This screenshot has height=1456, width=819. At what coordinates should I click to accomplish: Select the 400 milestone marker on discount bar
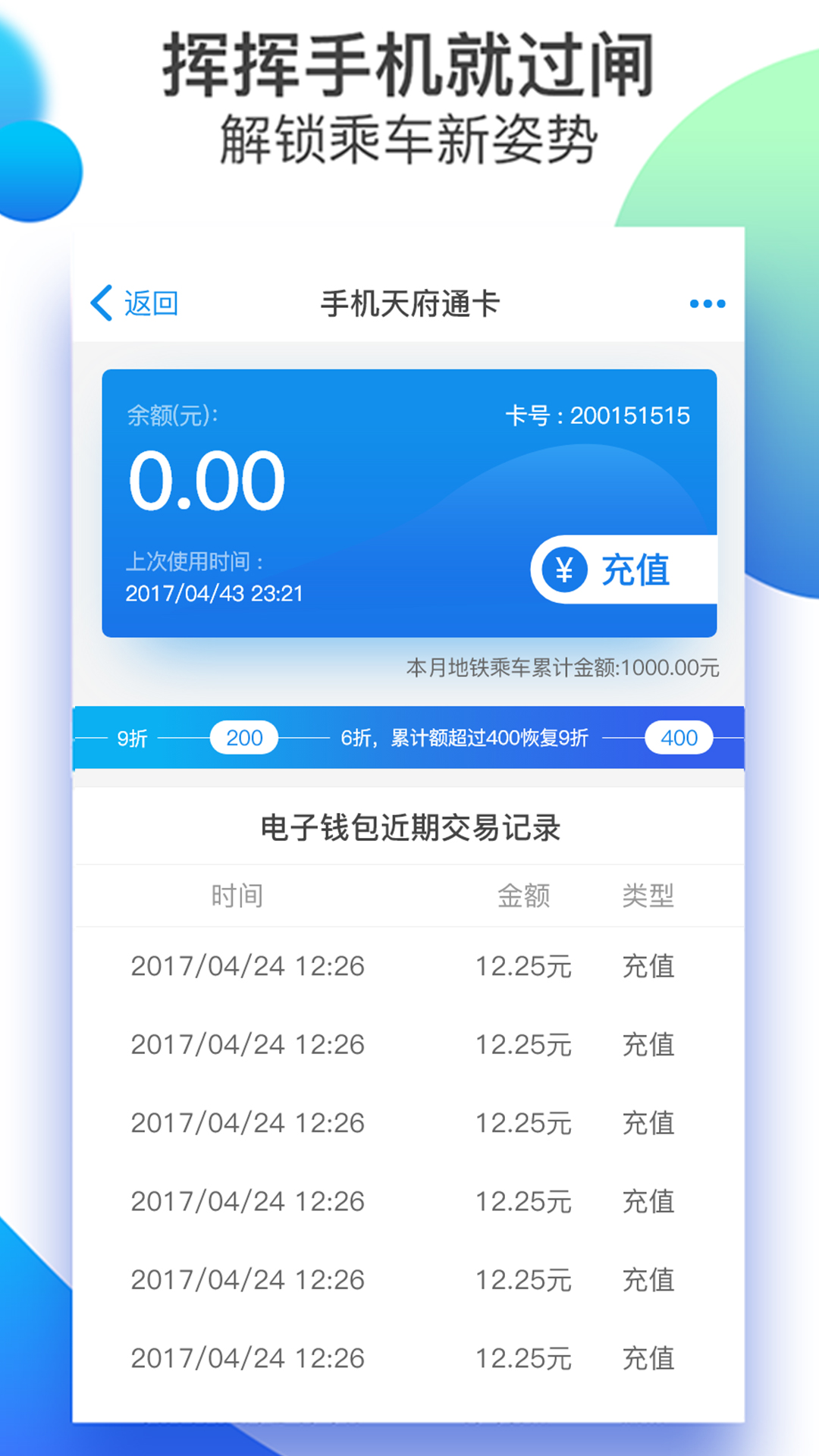pos(678,737)
